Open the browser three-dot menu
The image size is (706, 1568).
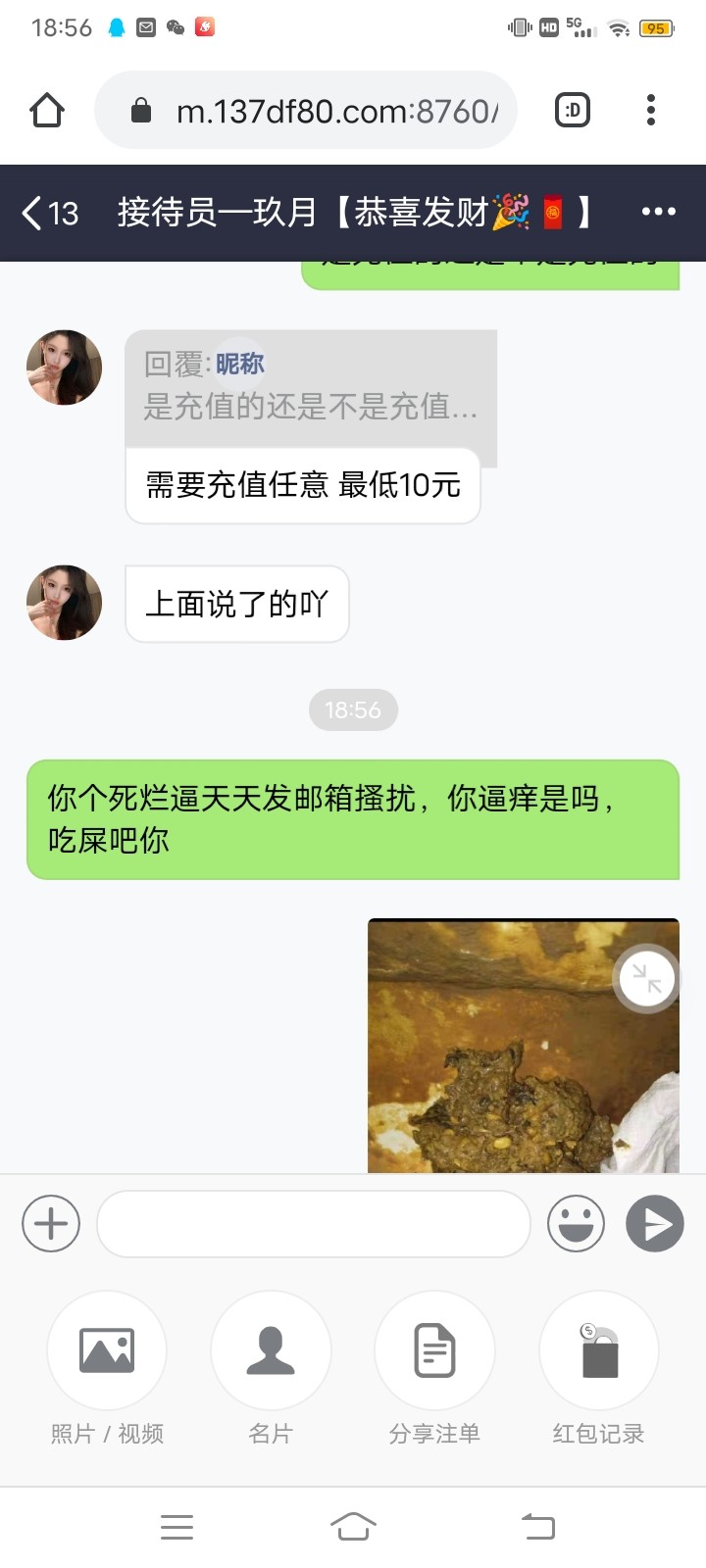point(650,110)
